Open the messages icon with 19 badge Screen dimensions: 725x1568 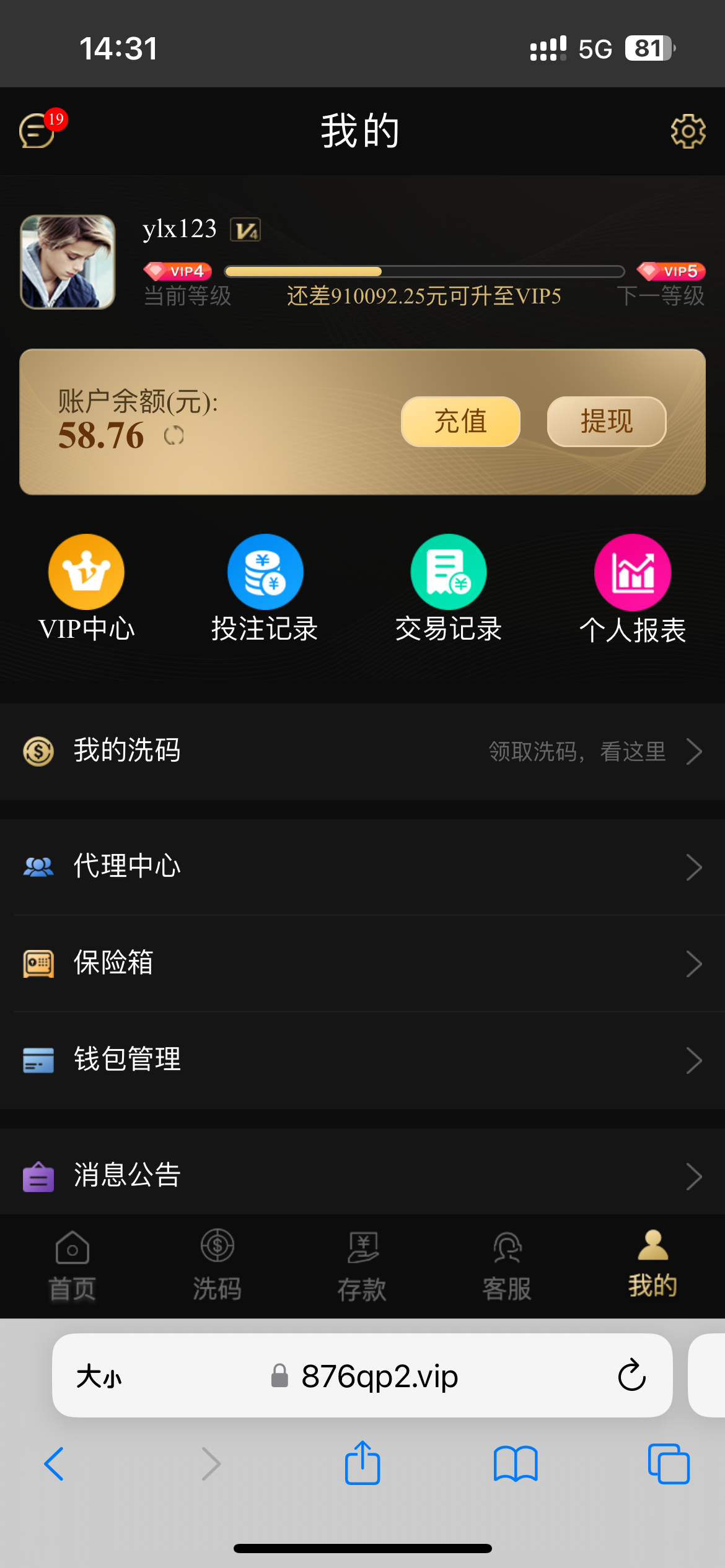point(38,130)
